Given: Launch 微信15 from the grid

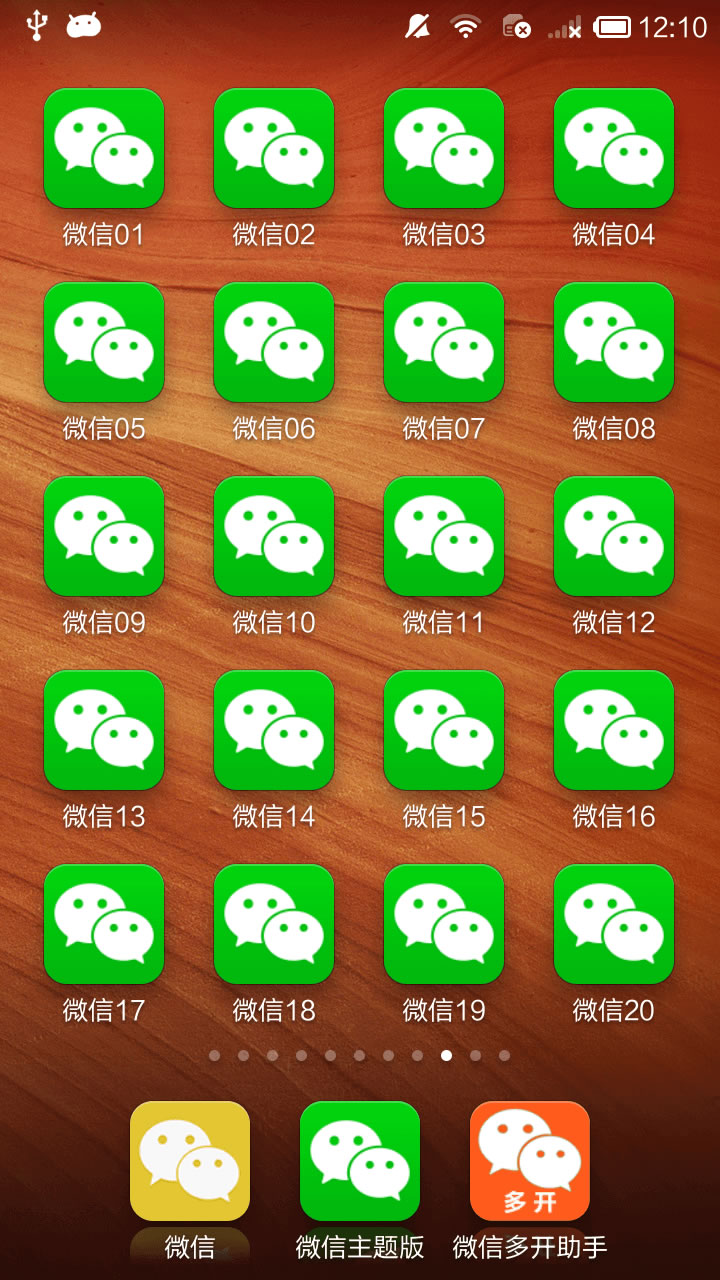Looking at the screenshot, I should click(444, 730).
